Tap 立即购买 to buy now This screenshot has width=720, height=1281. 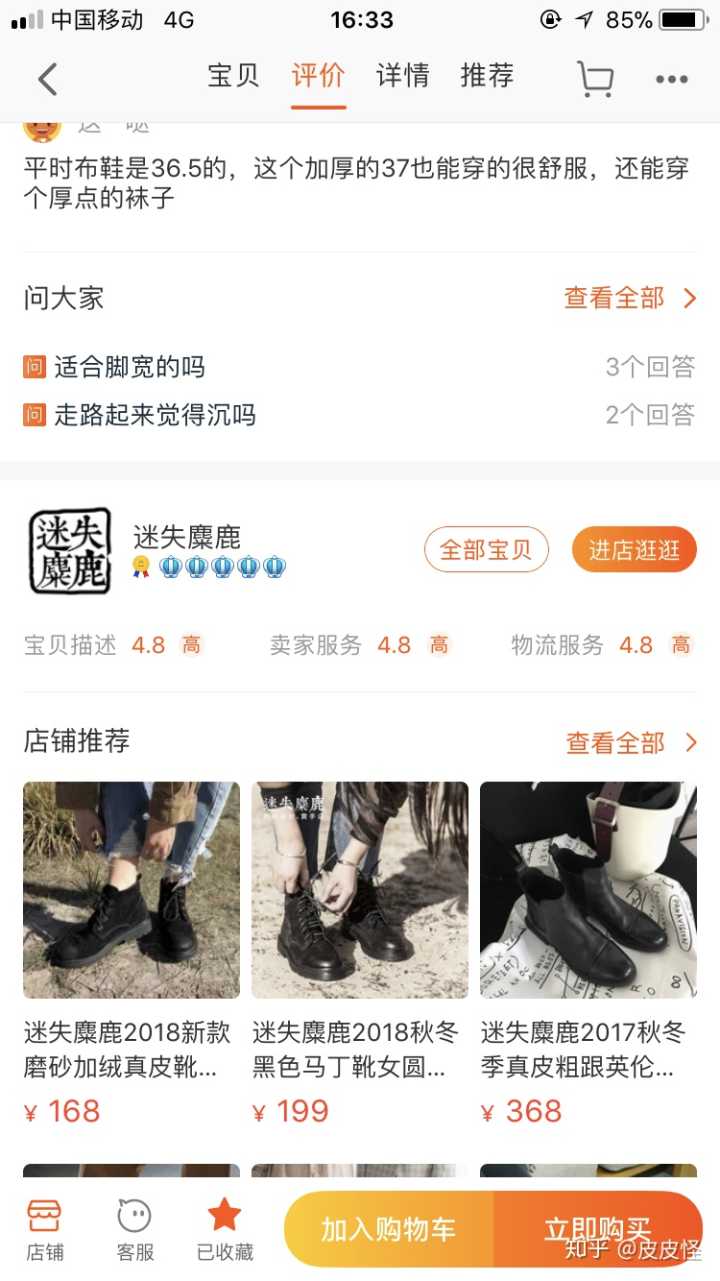tap(597, 1229)
